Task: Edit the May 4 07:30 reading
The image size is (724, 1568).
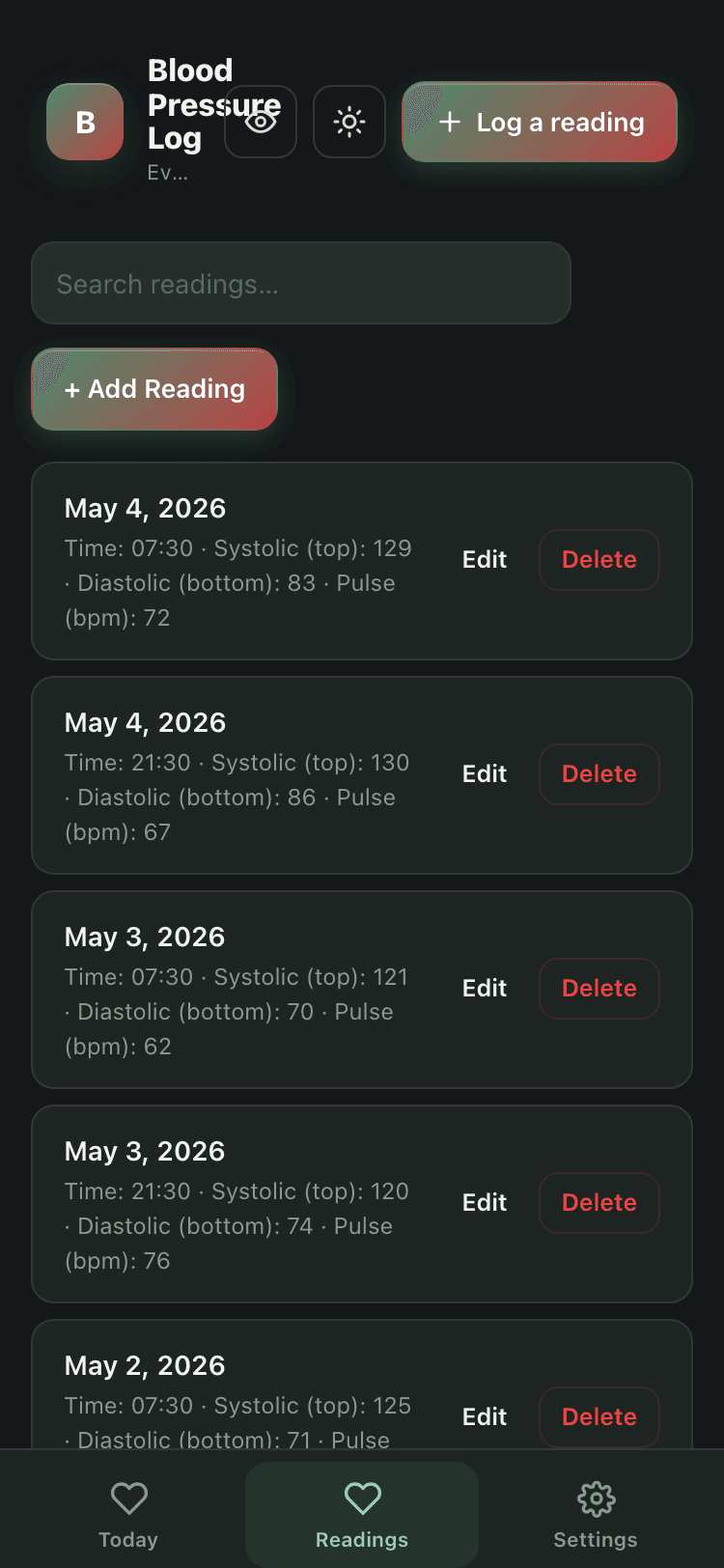Action: click(485, 560)
